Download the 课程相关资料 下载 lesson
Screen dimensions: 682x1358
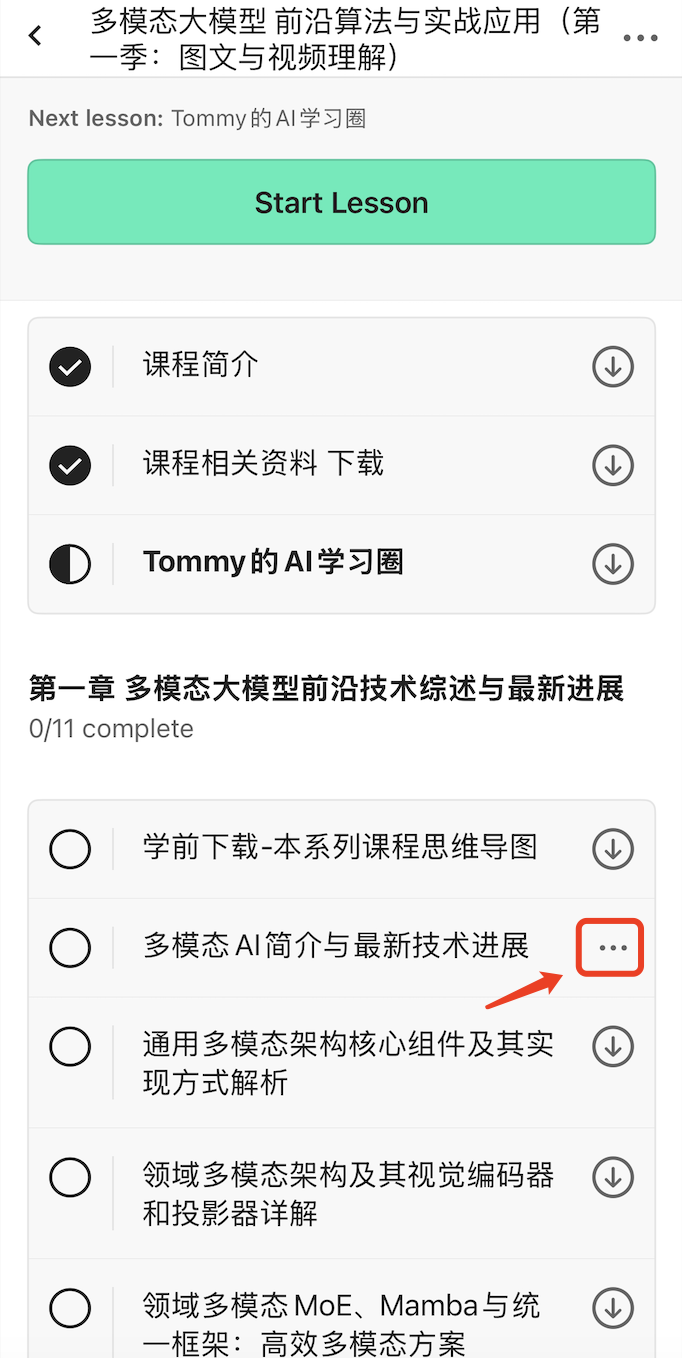(x=613, y=465)
